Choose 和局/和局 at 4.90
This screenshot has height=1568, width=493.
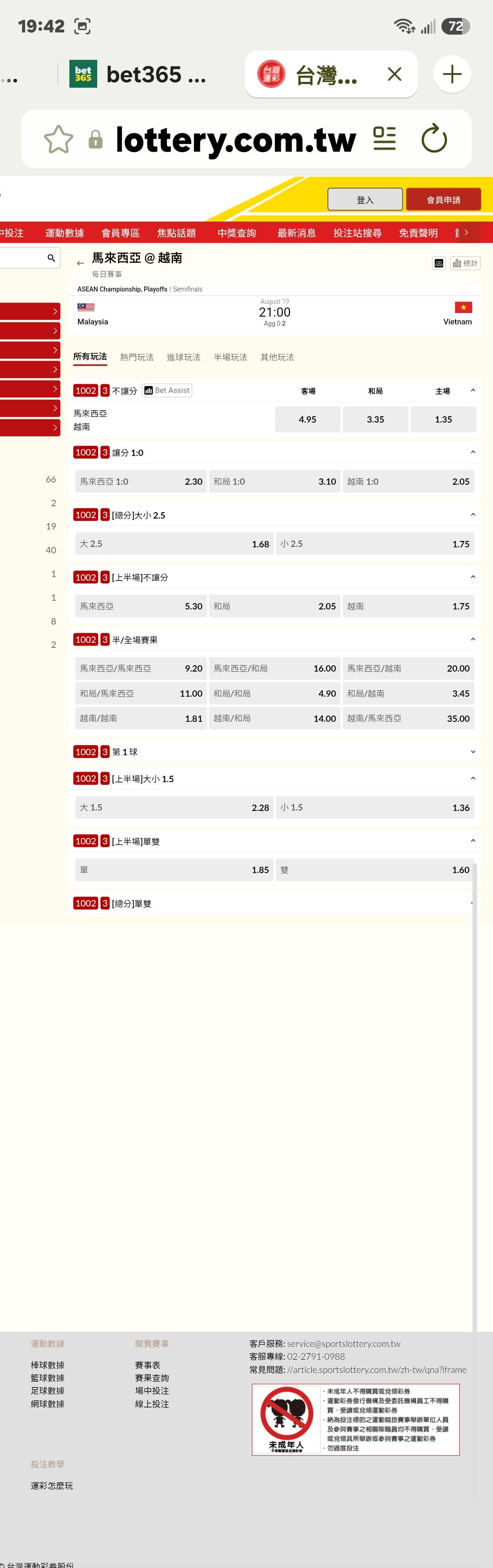click(x=275, y=693)
